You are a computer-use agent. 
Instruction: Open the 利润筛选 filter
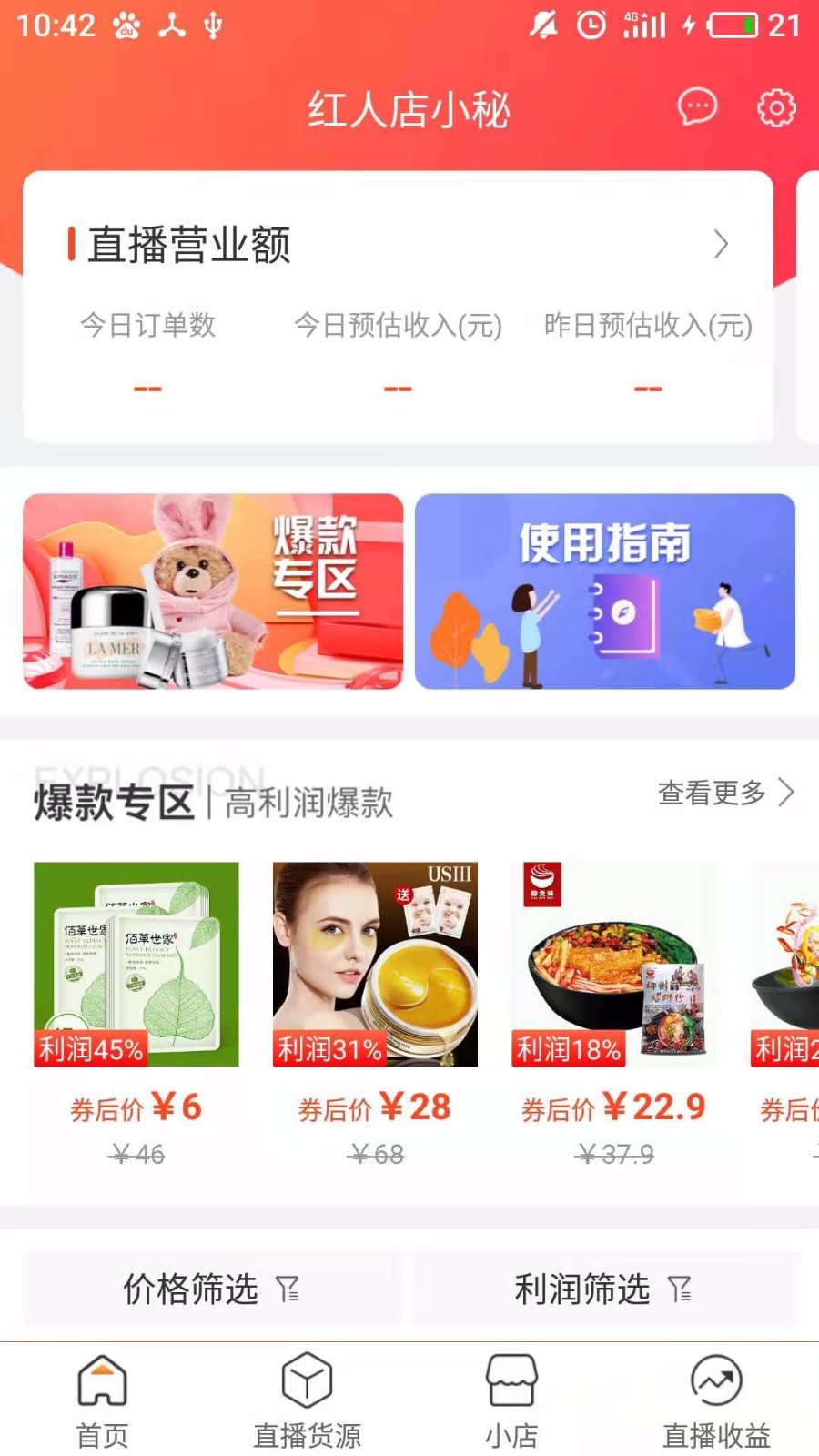pos(605,1289)
